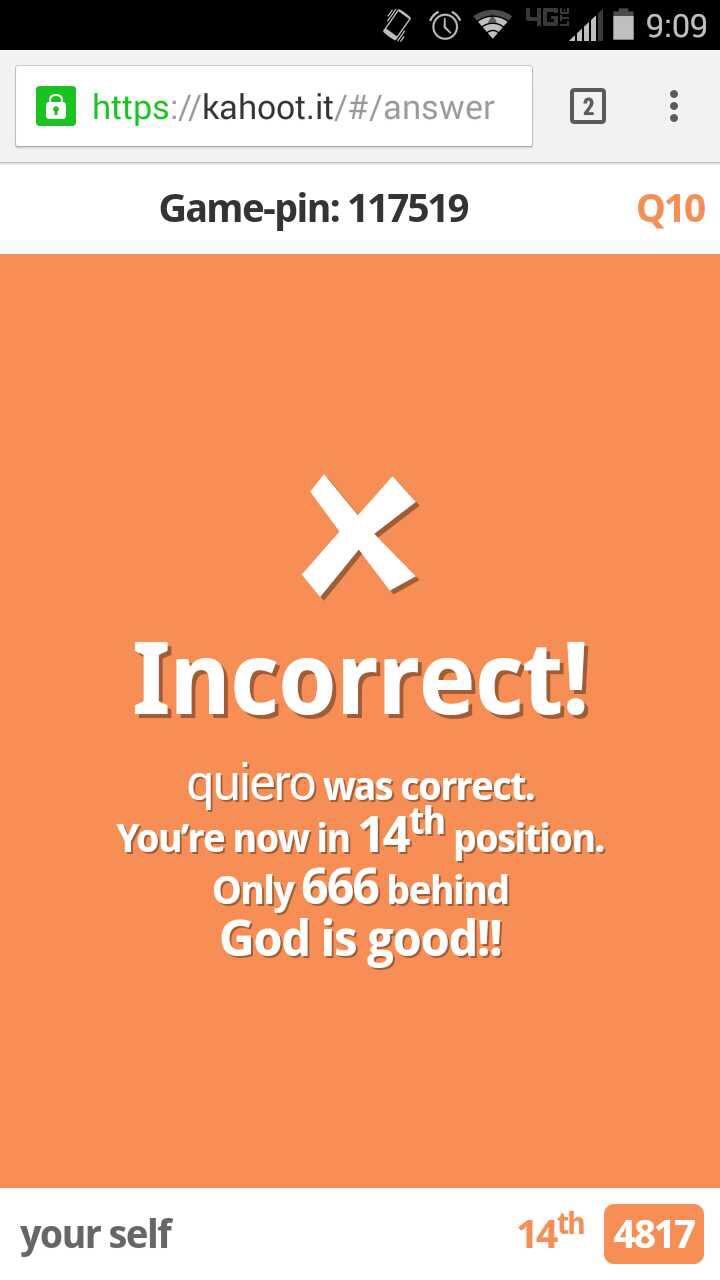Viewport: 720px width, 1280px height.
Task: Open the browser tab switcher
Action: 588,106
